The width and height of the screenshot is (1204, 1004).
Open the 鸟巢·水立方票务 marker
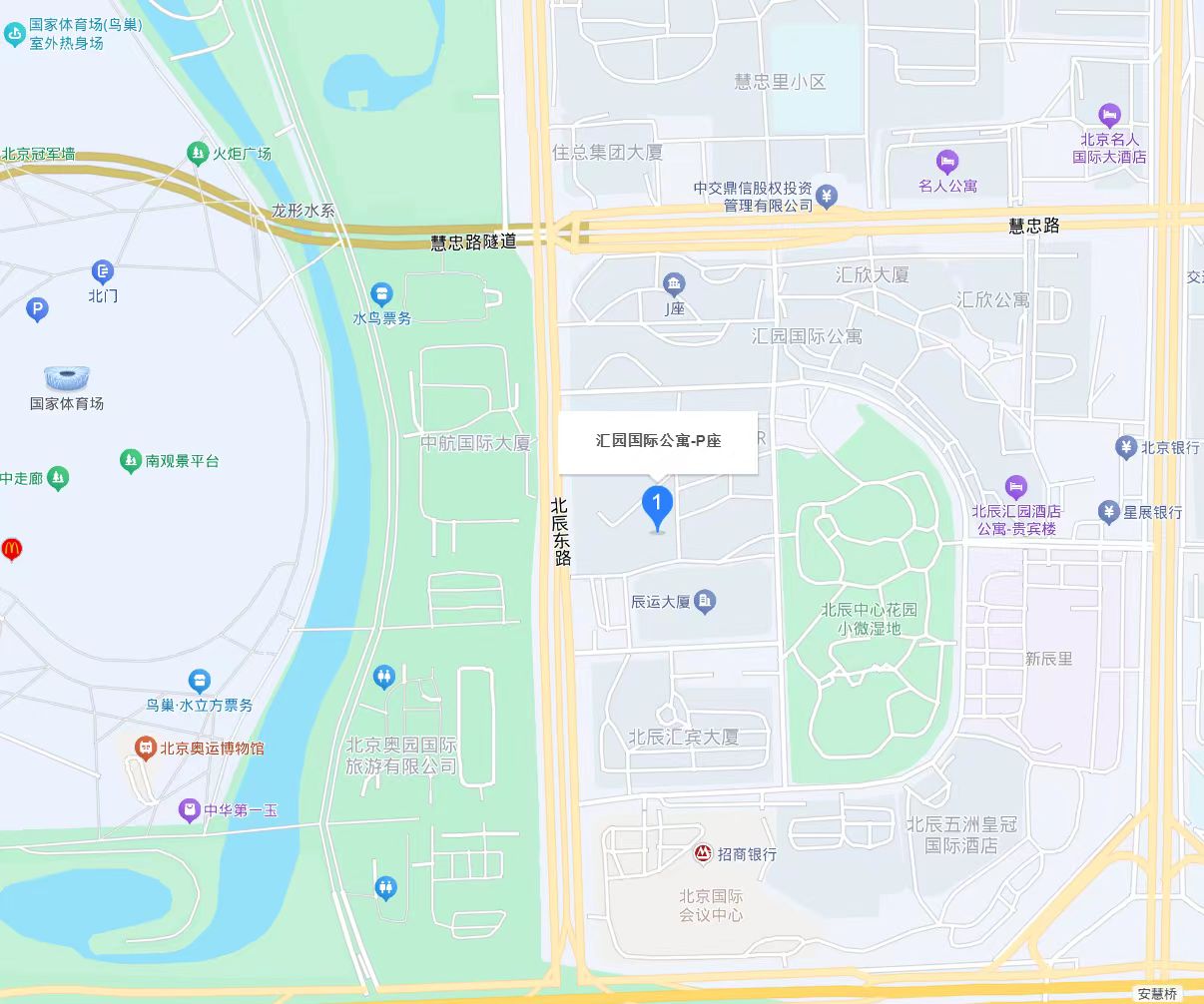coord(199,682)
